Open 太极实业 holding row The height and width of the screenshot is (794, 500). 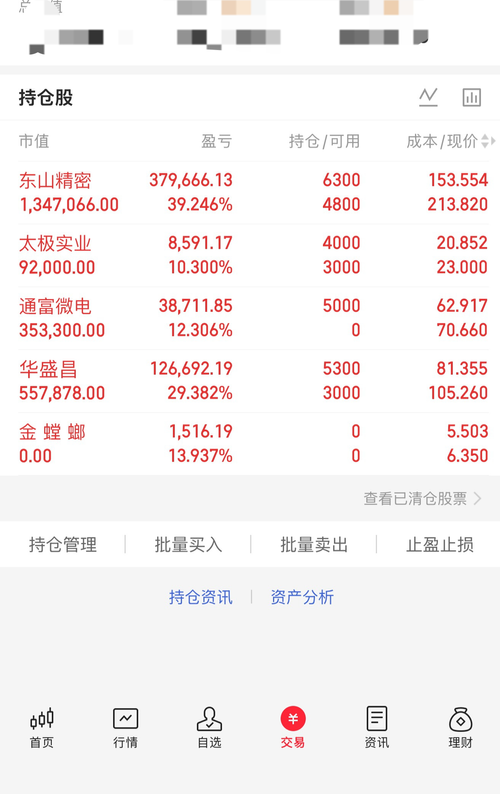click(x=253, y=255)
